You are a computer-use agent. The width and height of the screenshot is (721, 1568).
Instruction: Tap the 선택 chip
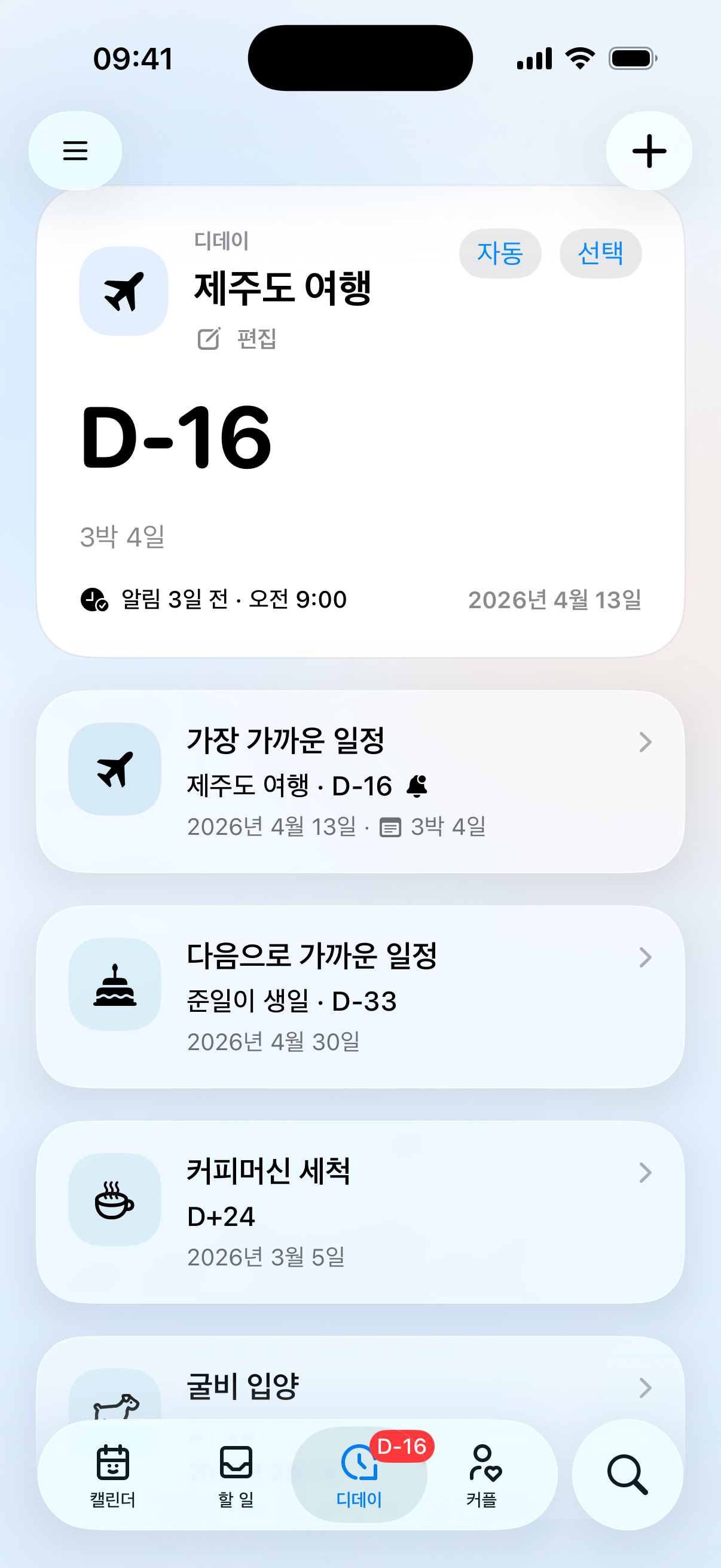[600, 253]
